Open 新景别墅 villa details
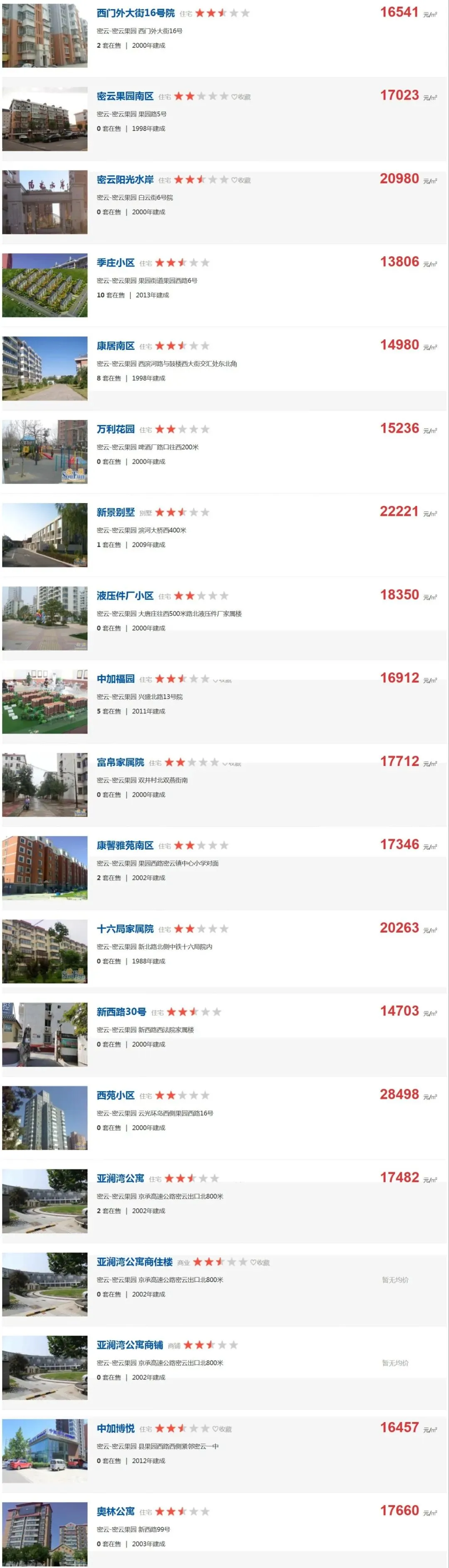This screenshot has height=1568, width=449. [115, 513]
